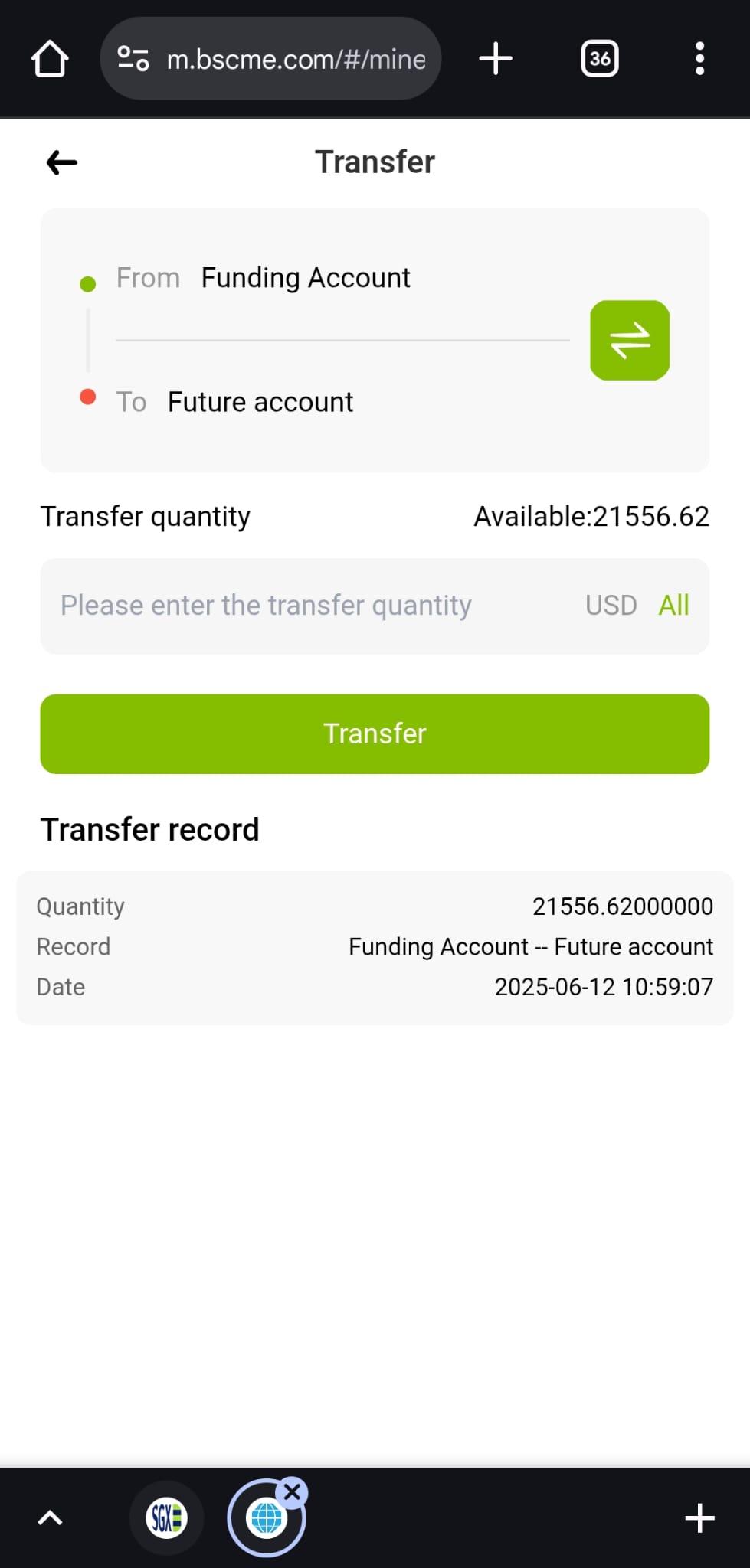Swap the From and To accounts
This screenshot has height=1568, width=750.
(x=630, y=340)
